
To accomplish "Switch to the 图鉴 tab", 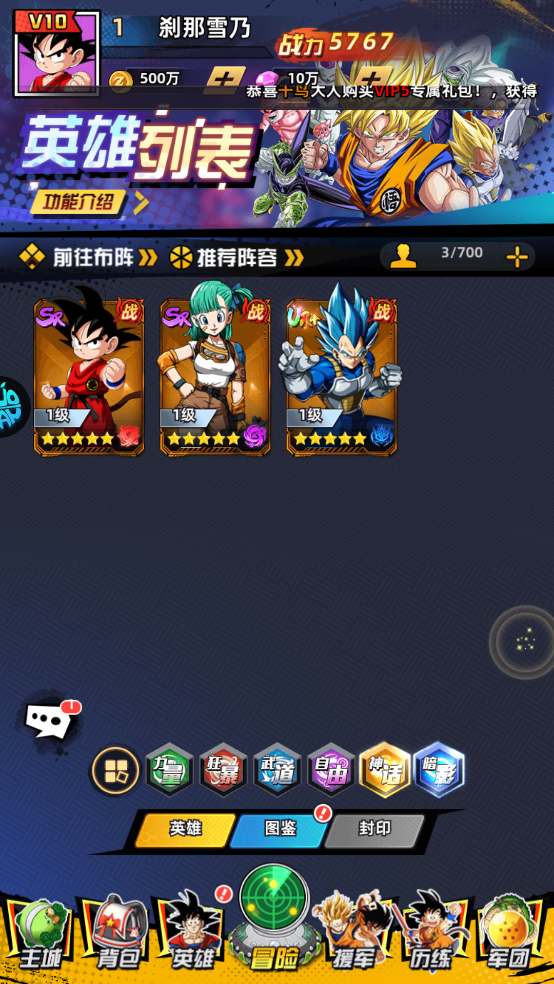I will coord(280,830).
